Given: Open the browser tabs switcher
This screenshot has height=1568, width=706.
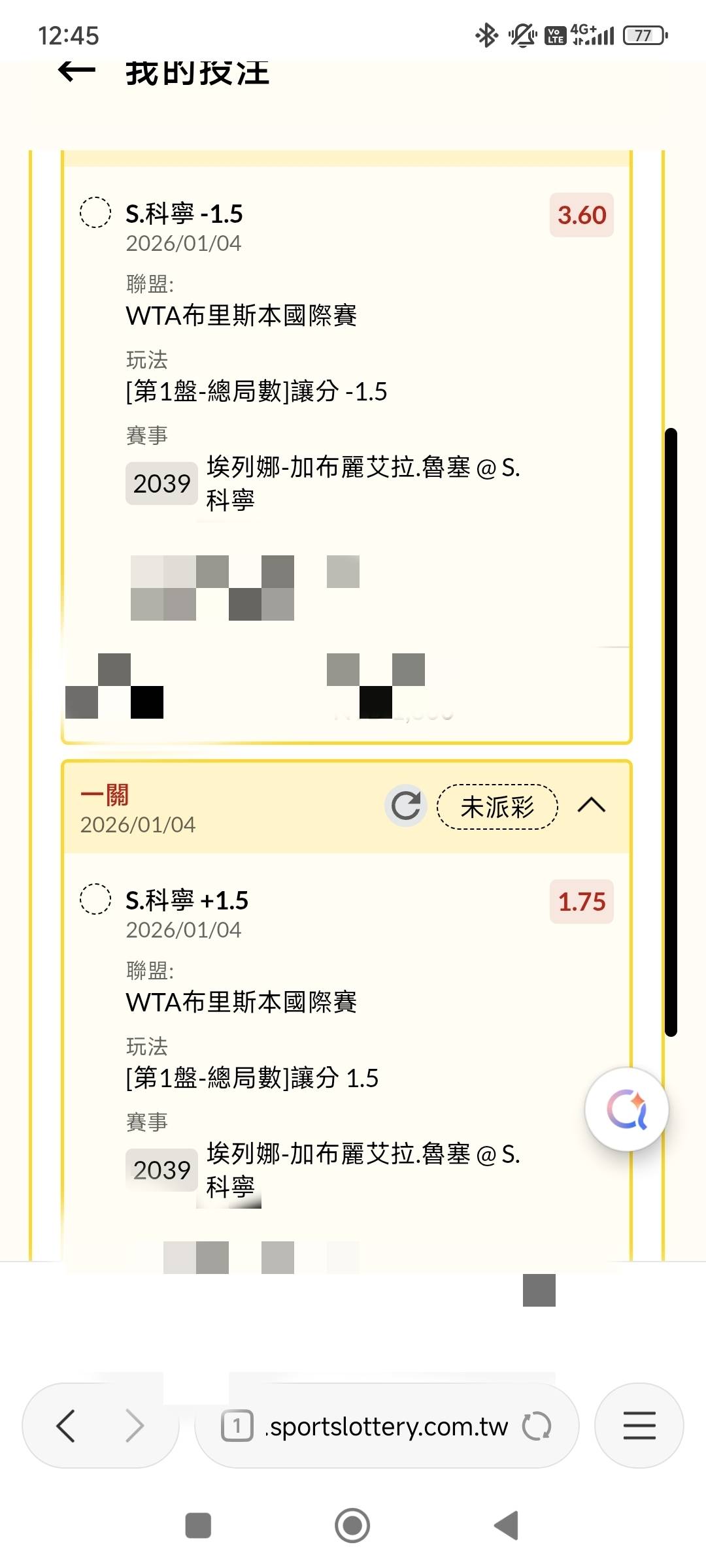Looking at the screenshot, I should (237, 1426).
